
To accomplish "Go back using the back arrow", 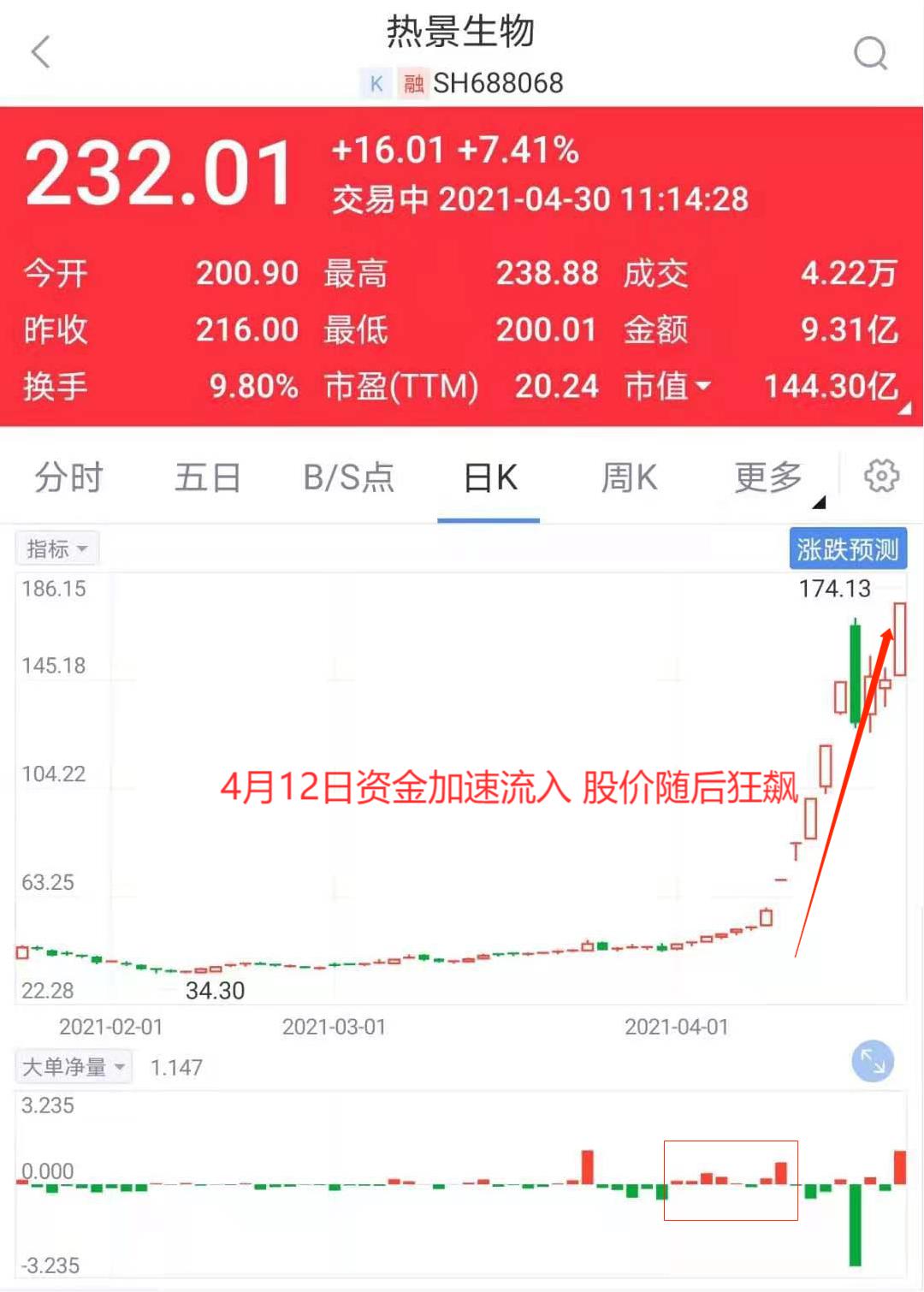I will coord(38,51).
